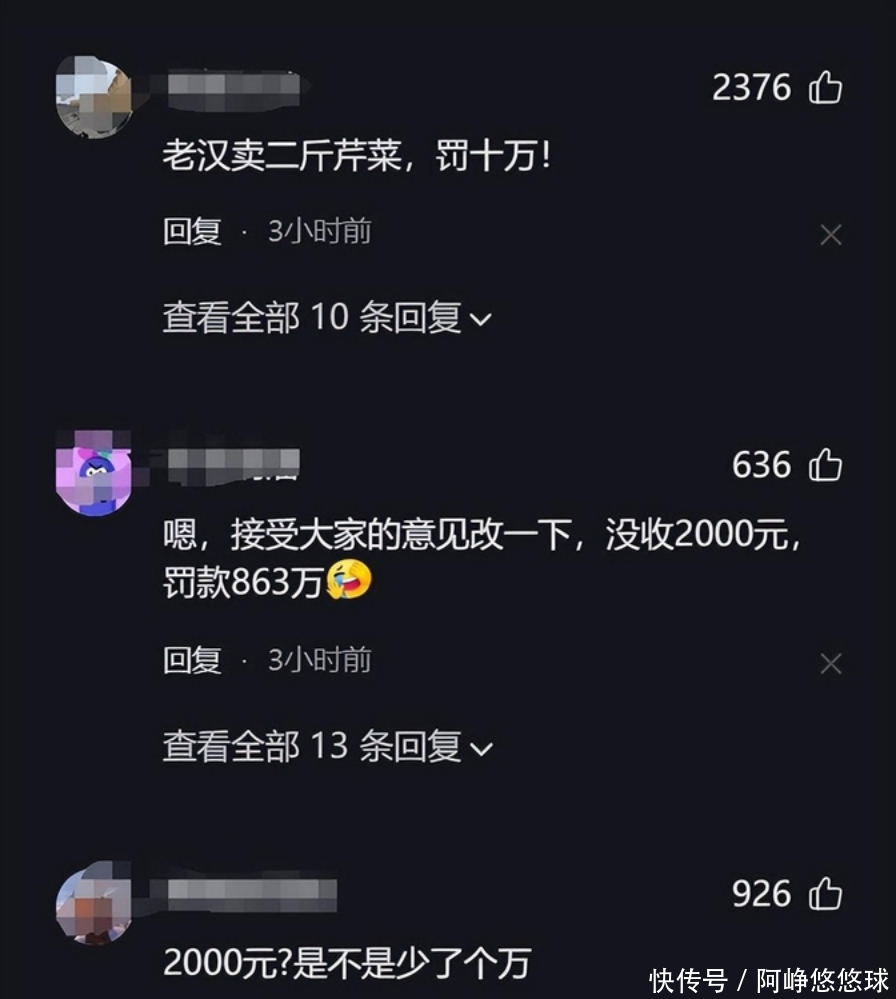896x999 pixels.
Task: Open avatar of the 少了个万 commenter
Action: 94,906
